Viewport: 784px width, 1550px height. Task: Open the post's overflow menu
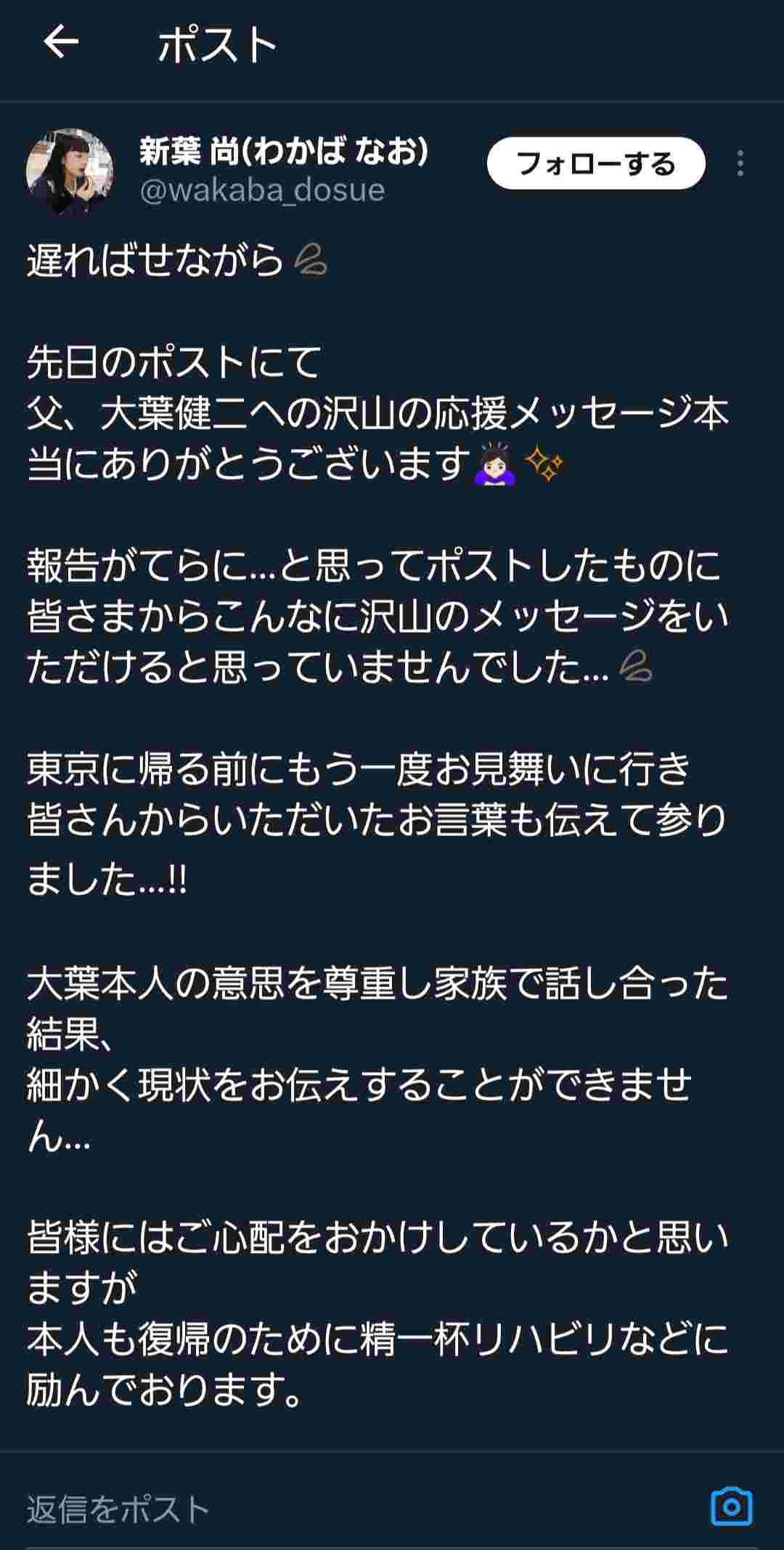[x=740, y=163]
